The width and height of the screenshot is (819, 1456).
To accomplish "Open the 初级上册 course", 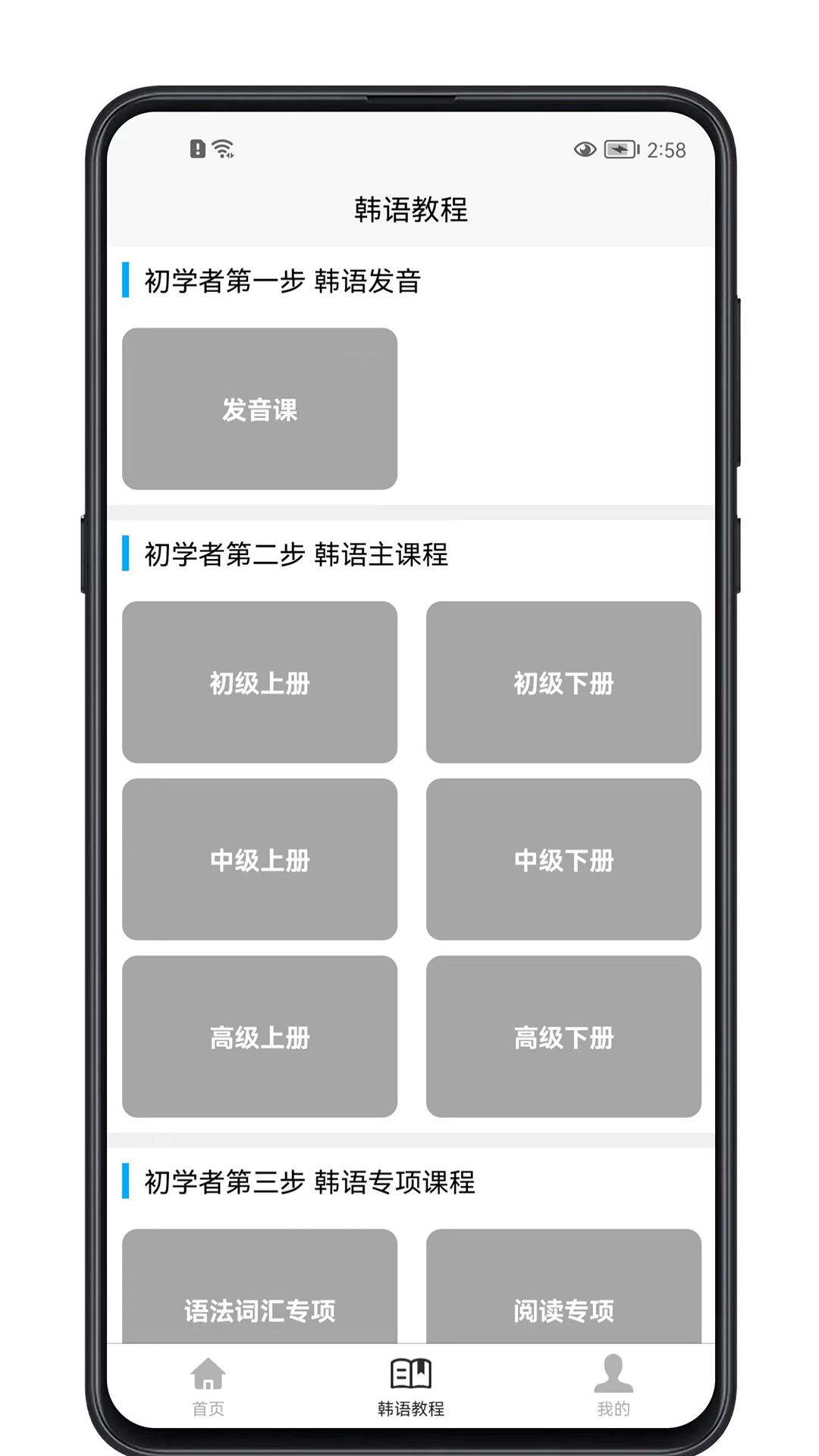I will pyautogui.click(x=259, y=682).
